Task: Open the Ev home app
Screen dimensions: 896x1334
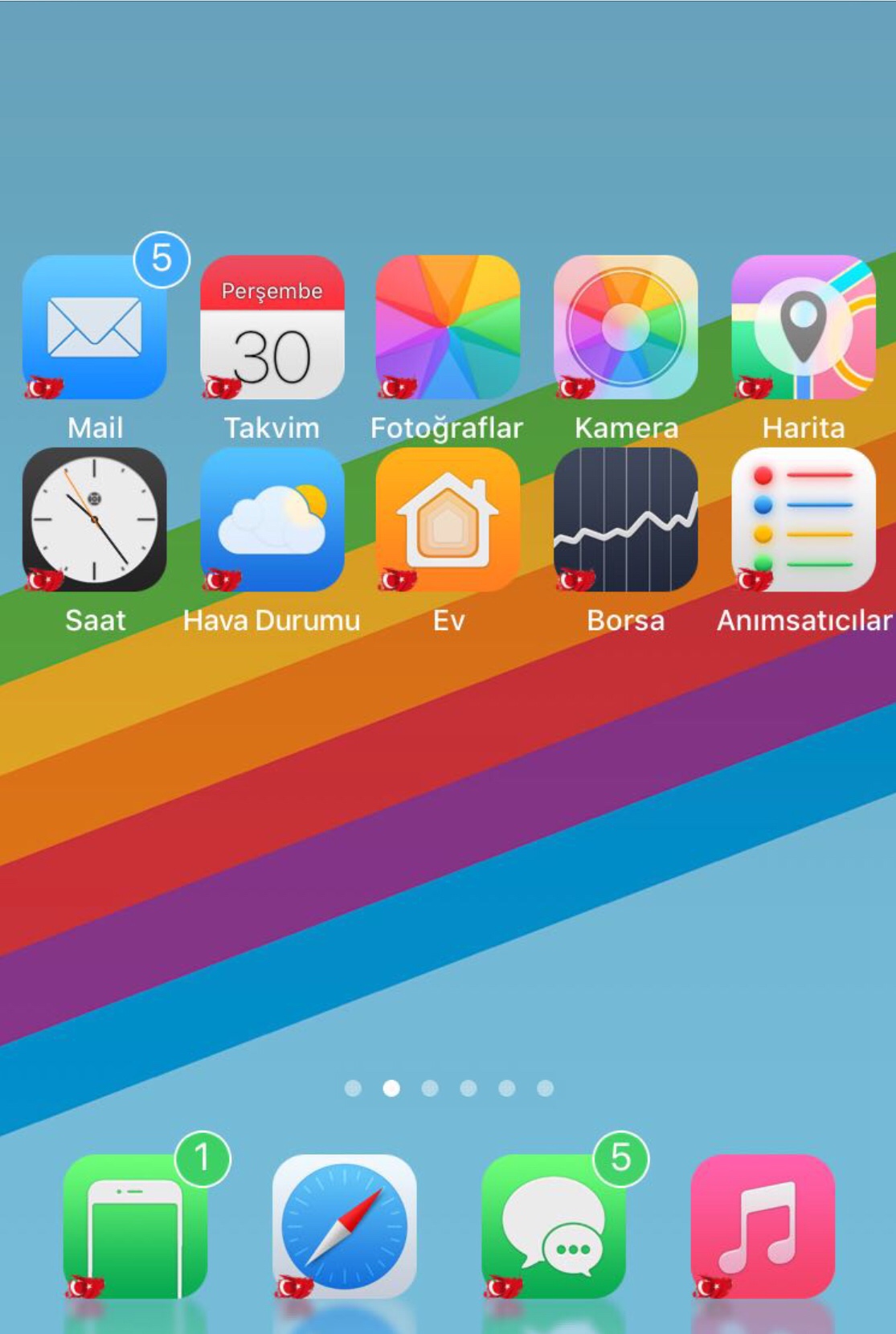Action: coord(448,520)
